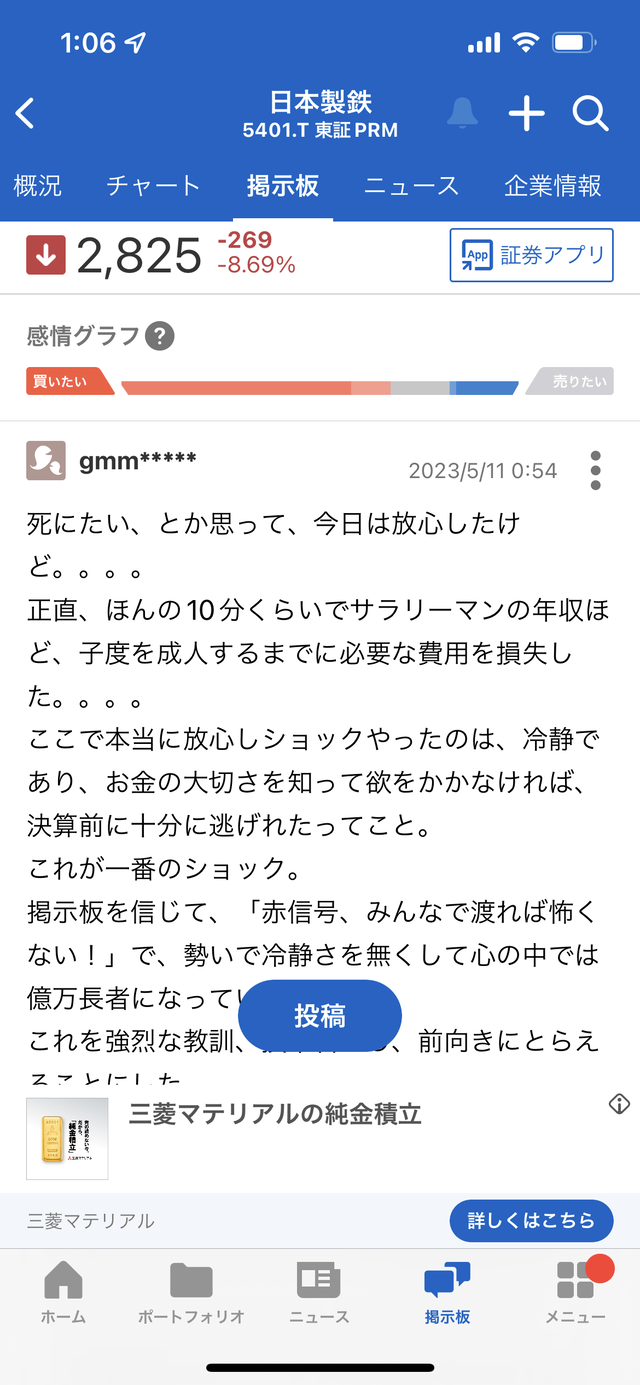
Task: Vote 買いたい on the sentiment graph
Action: (66, 381)
